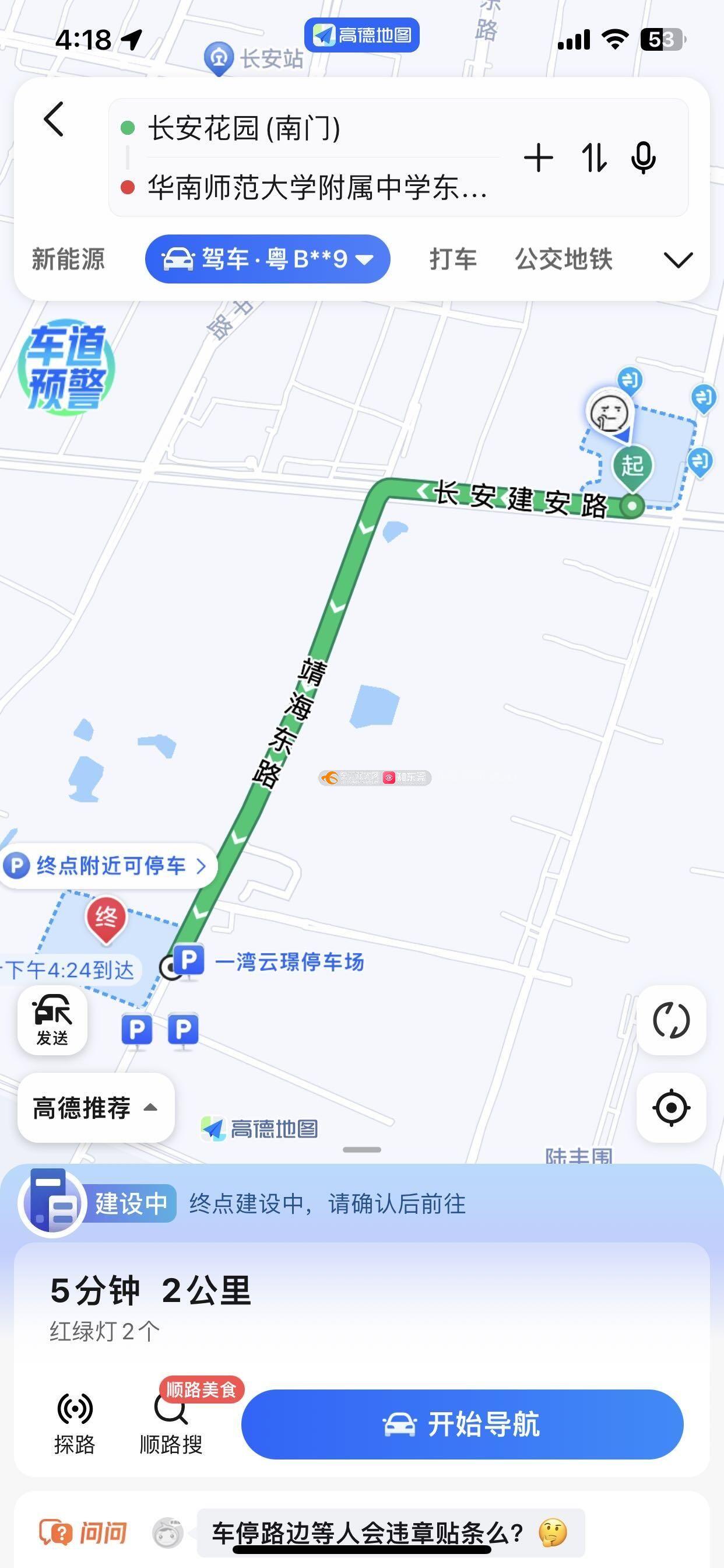Expand more travel modes

pos(678,260)
